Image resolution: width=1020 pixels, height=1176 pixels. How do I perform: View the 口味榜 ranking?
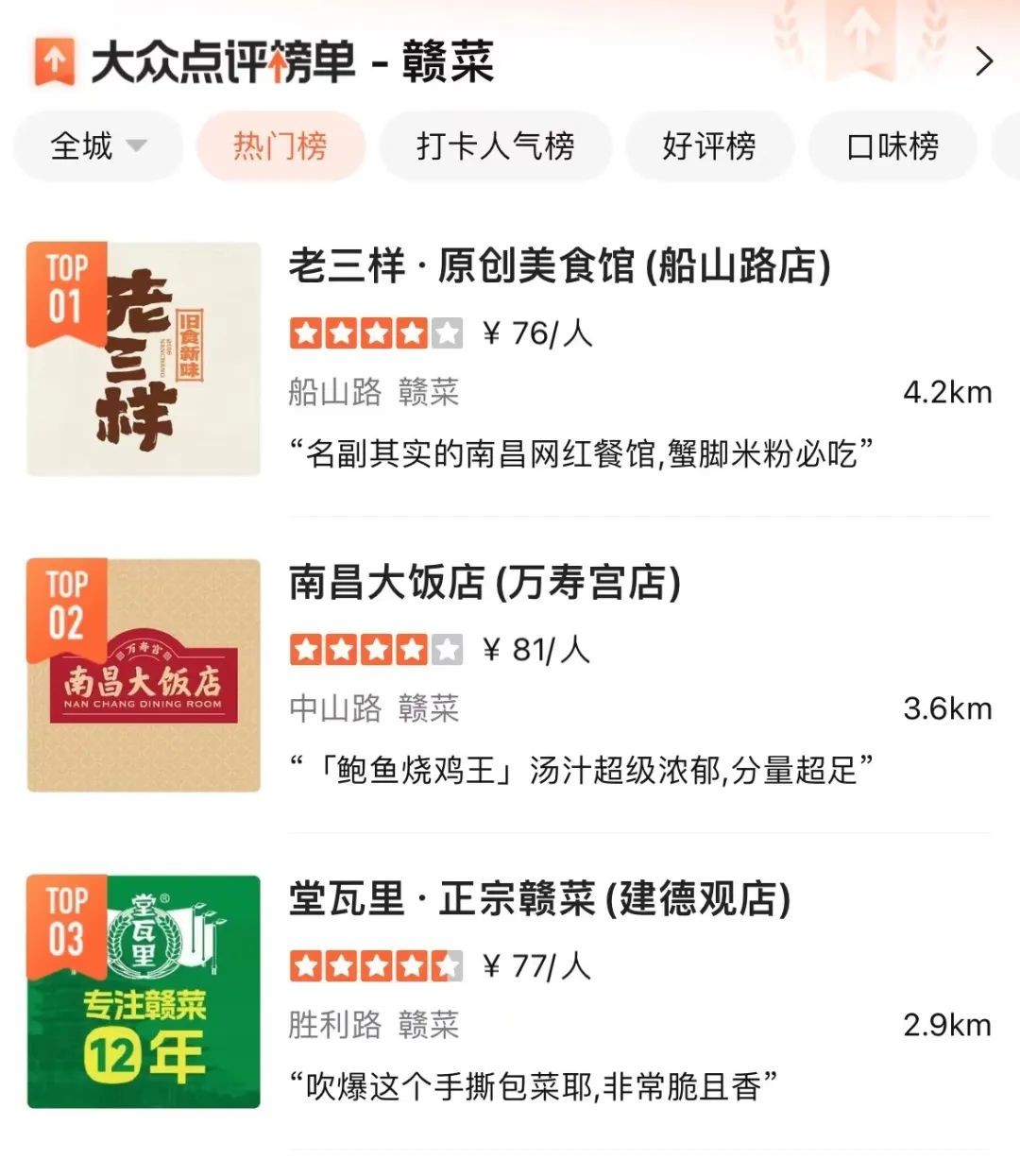tap(892, 146)
